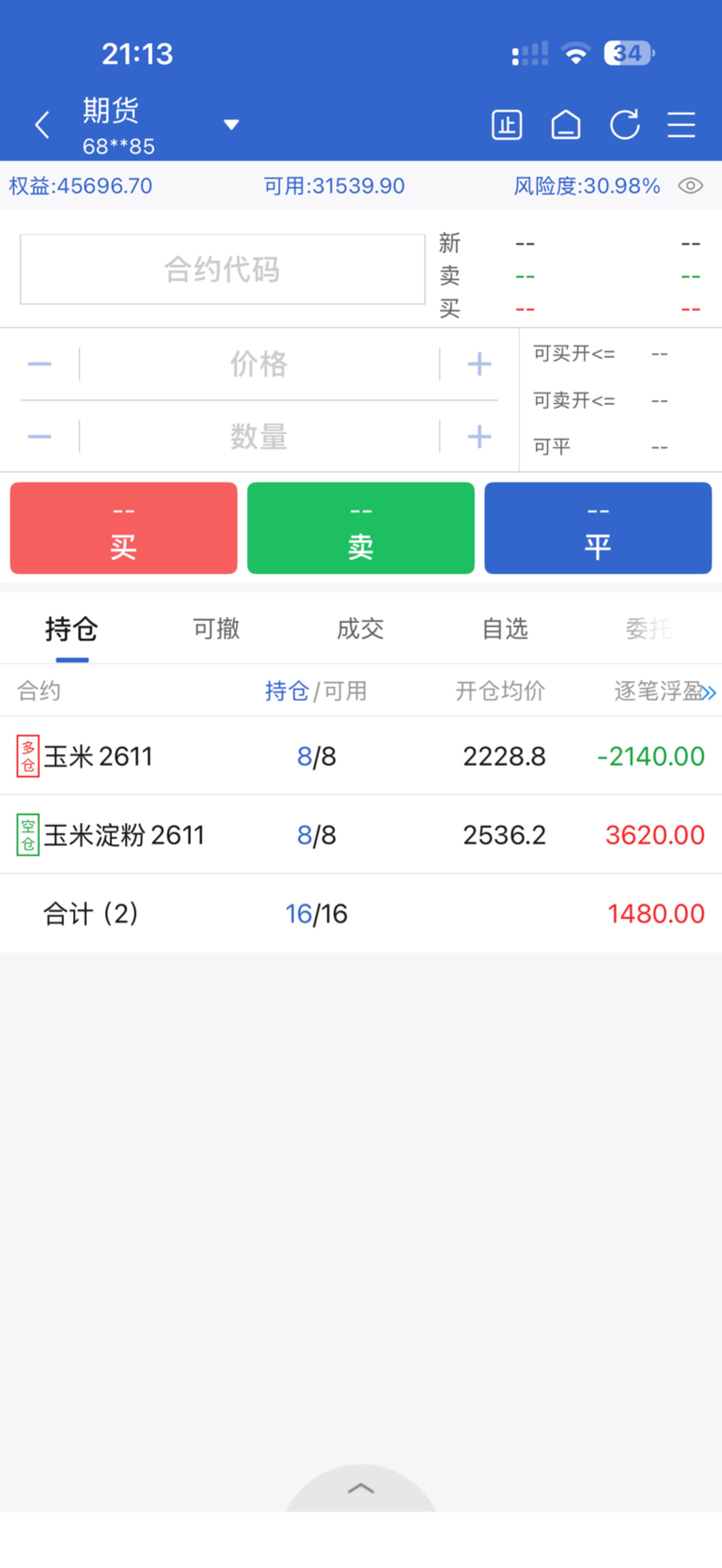
Task: Switch to the 自选 tab
Action: coord(505,629)
